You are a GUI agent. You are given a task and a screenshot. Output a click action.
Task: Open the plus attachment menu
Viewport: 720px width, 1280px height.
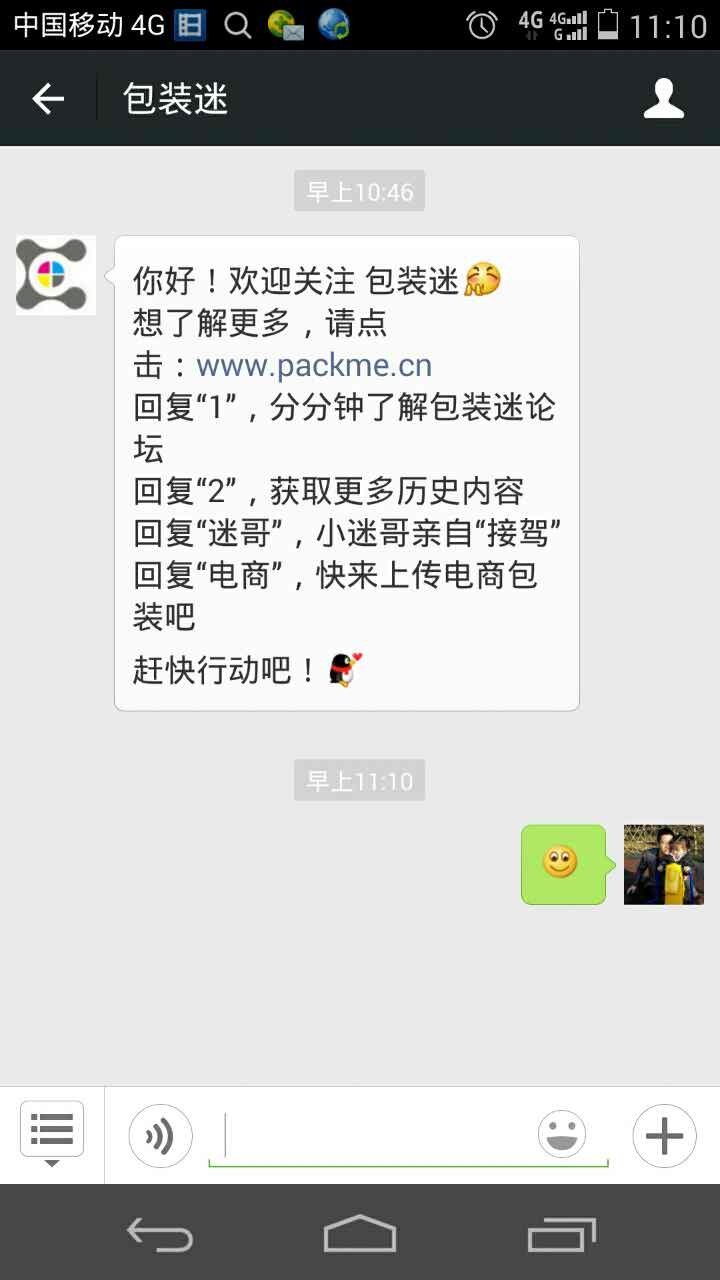[x=664, y=1136]
